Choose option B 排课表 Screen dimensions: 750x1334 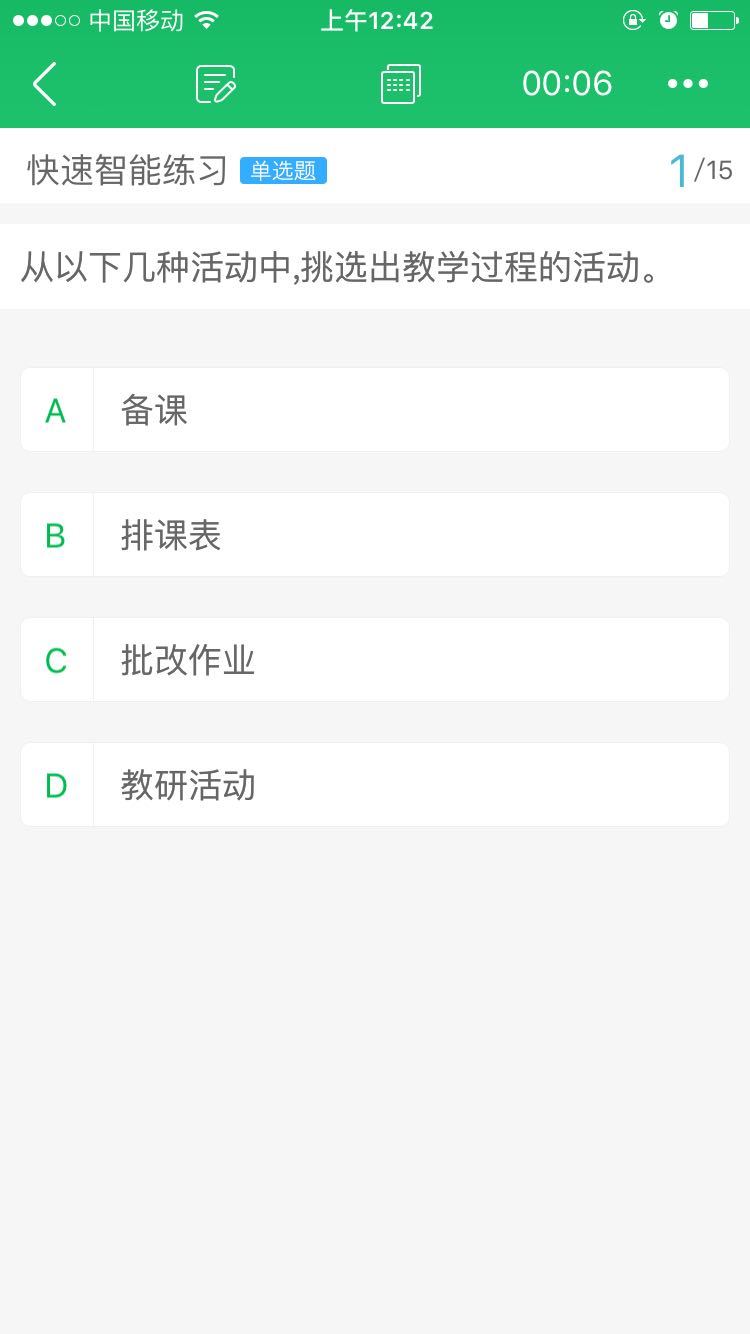pos(375,535)
